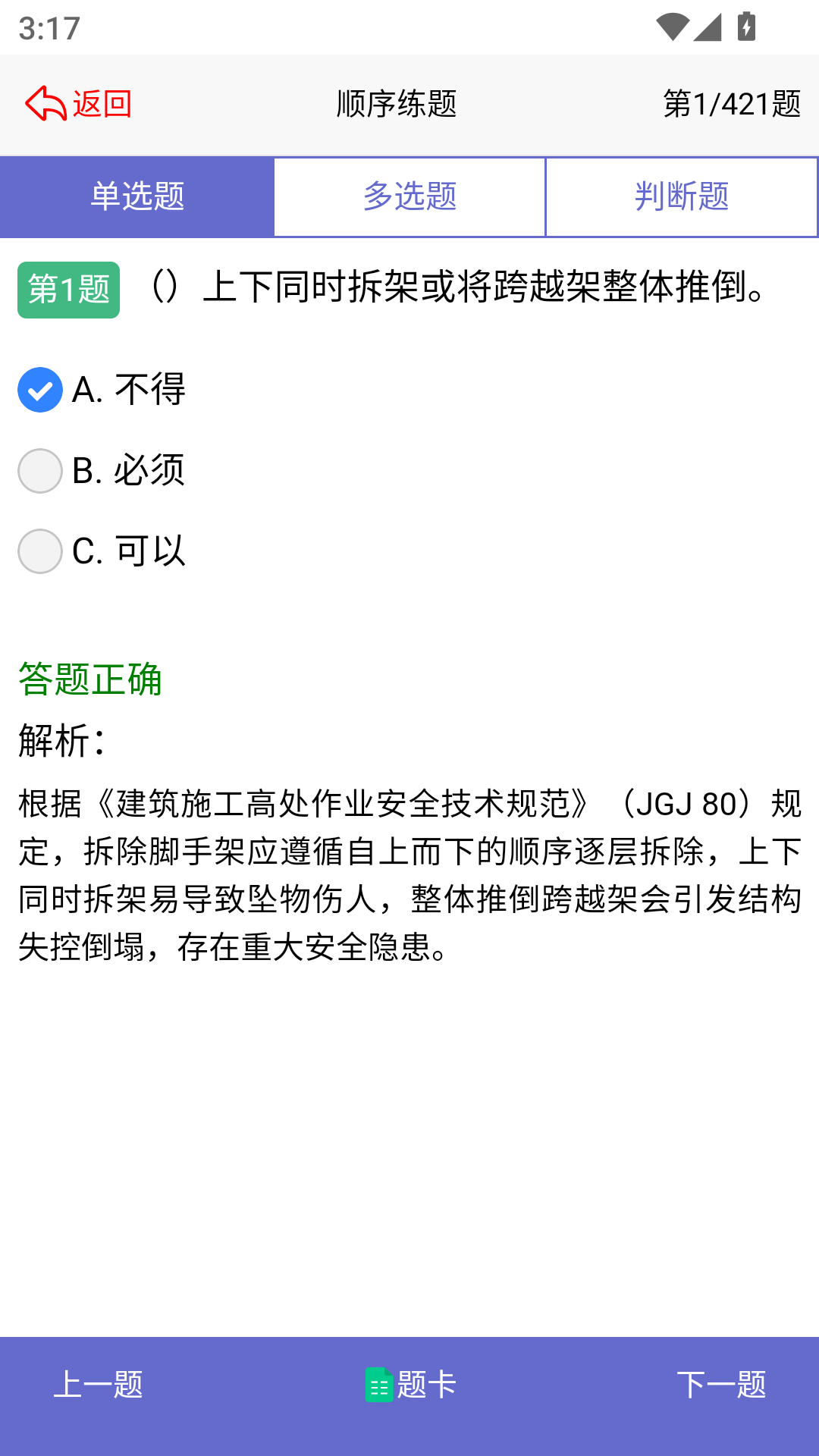Open the 单选题 tab
This screenshot has width=819, height=1456.
[x=136, y=196]
